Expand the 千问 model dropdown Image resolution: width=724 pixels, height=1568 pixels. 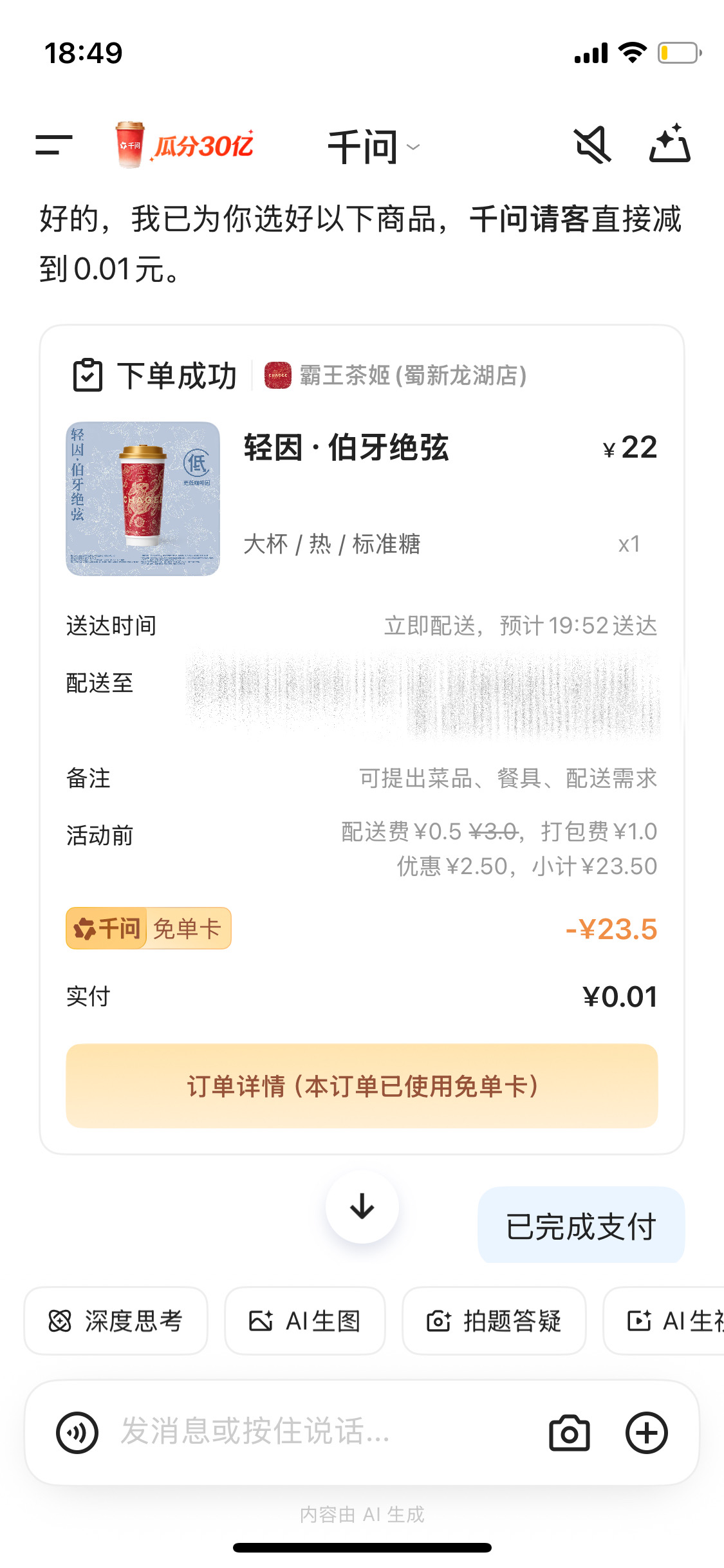(373, 147)
